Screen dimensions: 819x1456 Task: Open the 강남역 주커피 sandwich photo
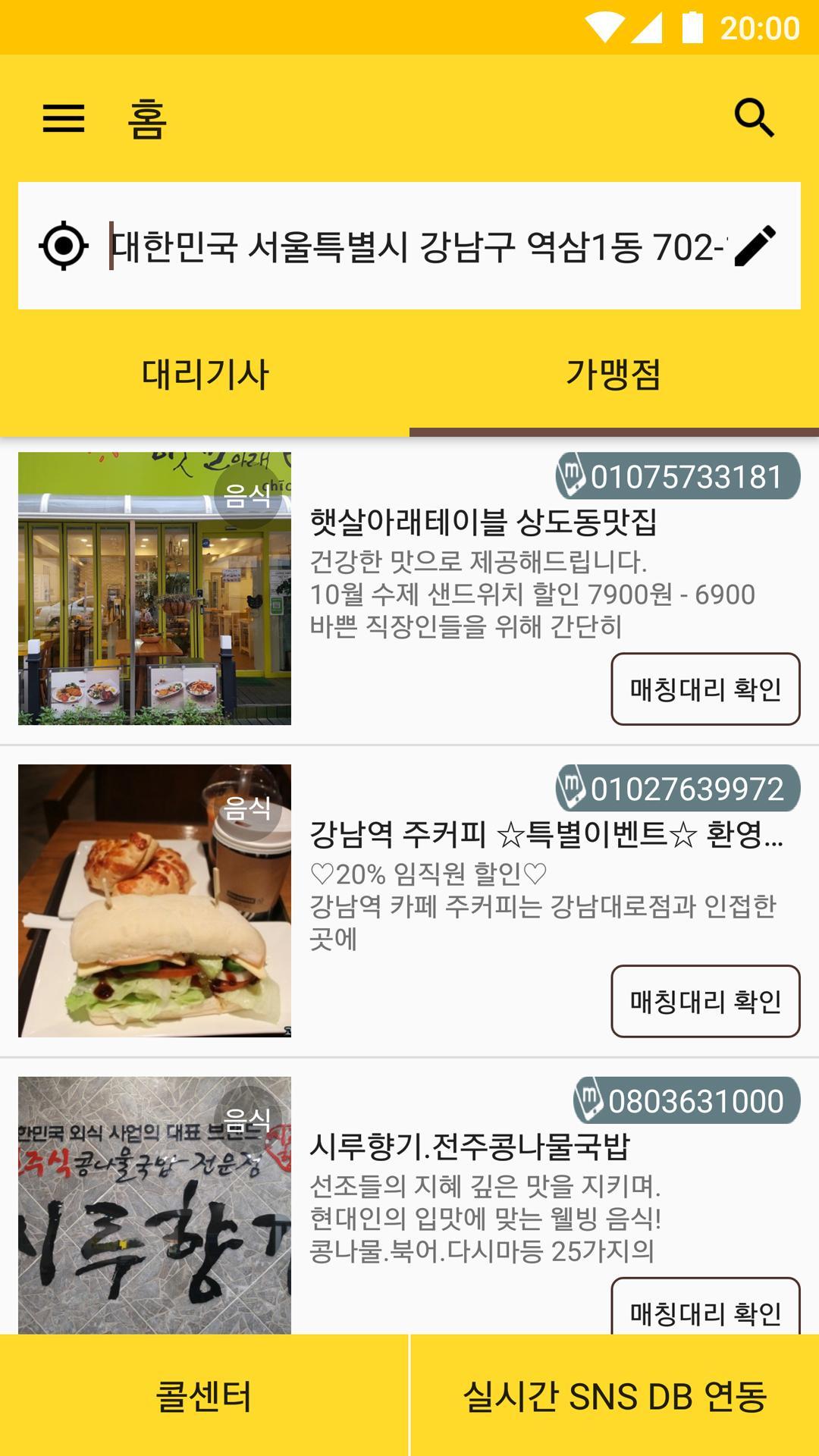point(155,901)
